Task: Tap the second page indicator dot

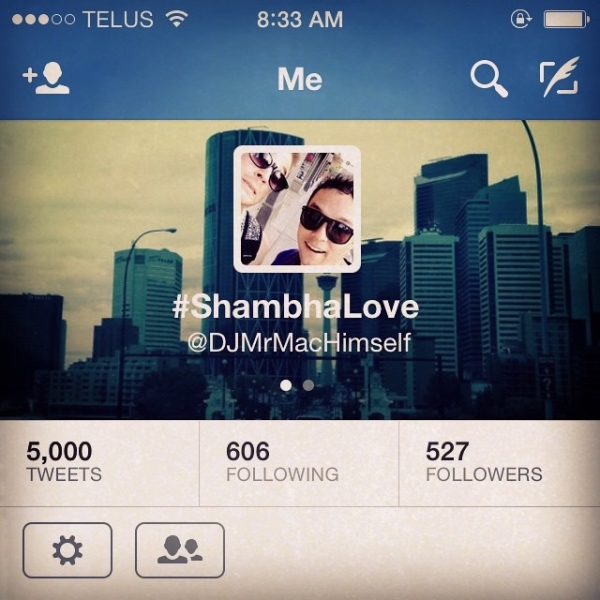Action: (308, 385)
